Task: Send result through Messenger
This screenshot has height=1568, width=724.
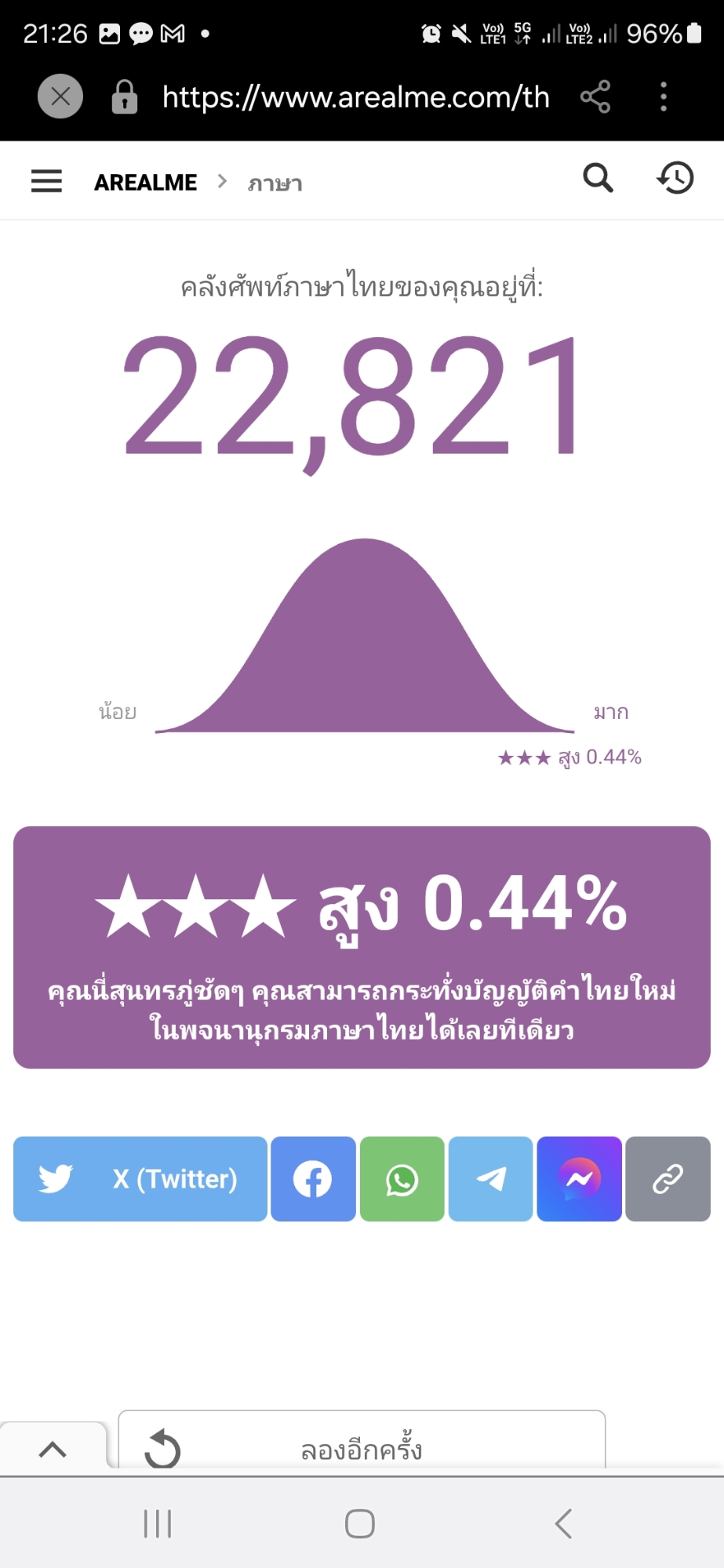Action: coord(580,1178)
